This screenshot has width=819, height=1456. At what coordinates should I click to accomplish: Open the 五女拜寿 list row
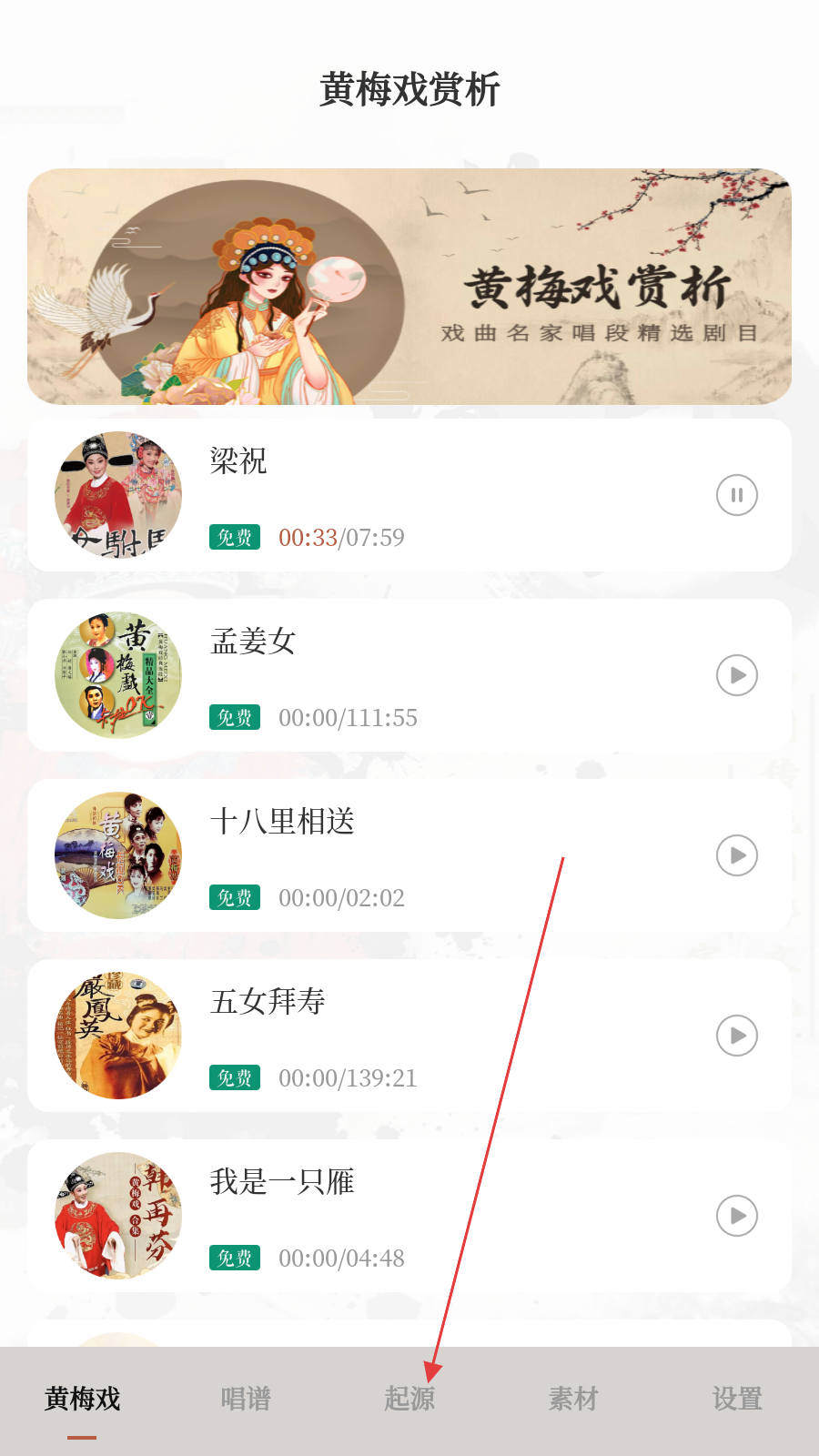[x=409, y=1036]
